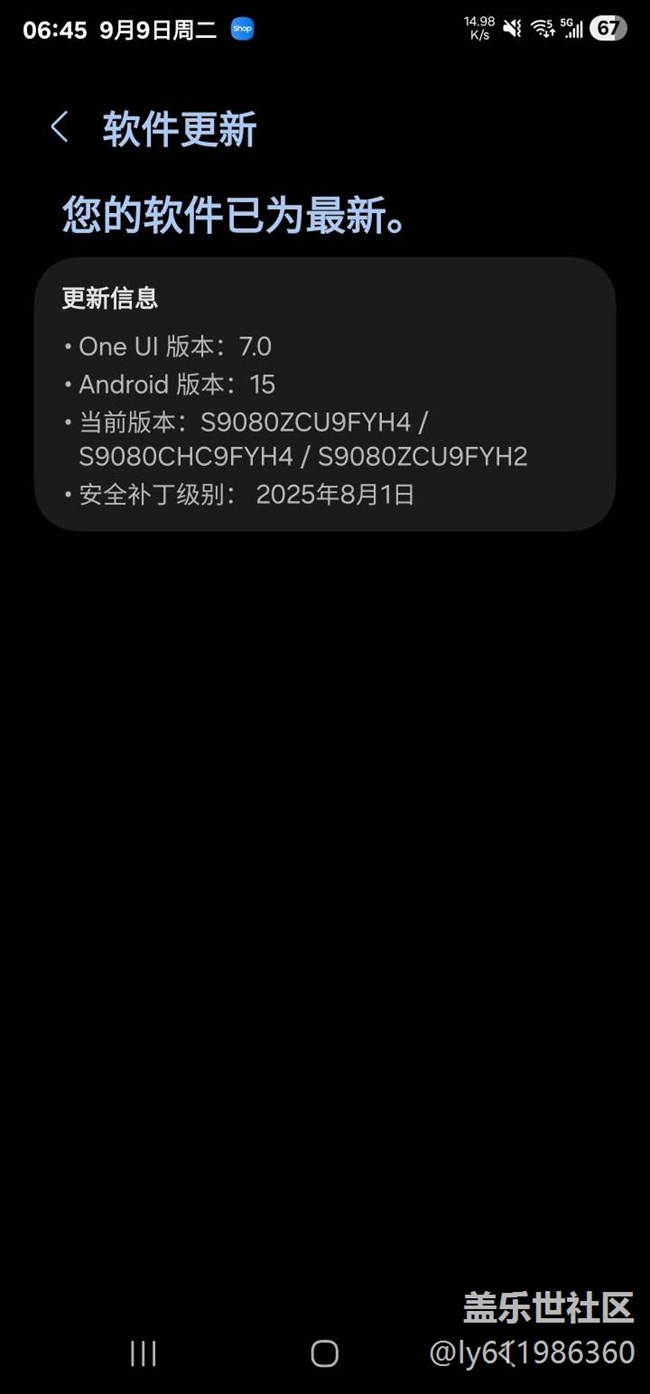Return to the home screen
650x1394 pixels.
pyautogui.click(x=324, y=1354)
